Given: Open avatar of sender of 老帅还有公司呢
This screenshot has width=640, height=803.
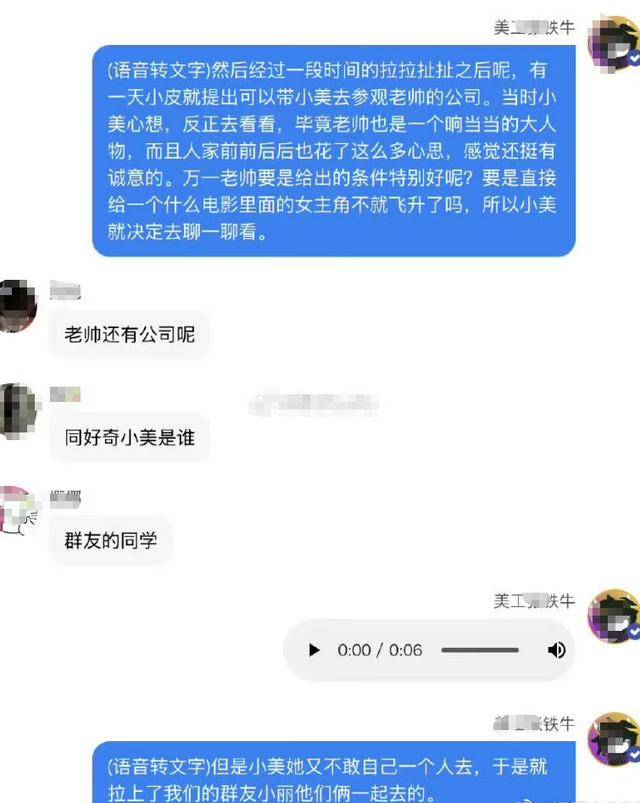Looking at the screenshot, I should pyautogui.click(x=17, y=305).
